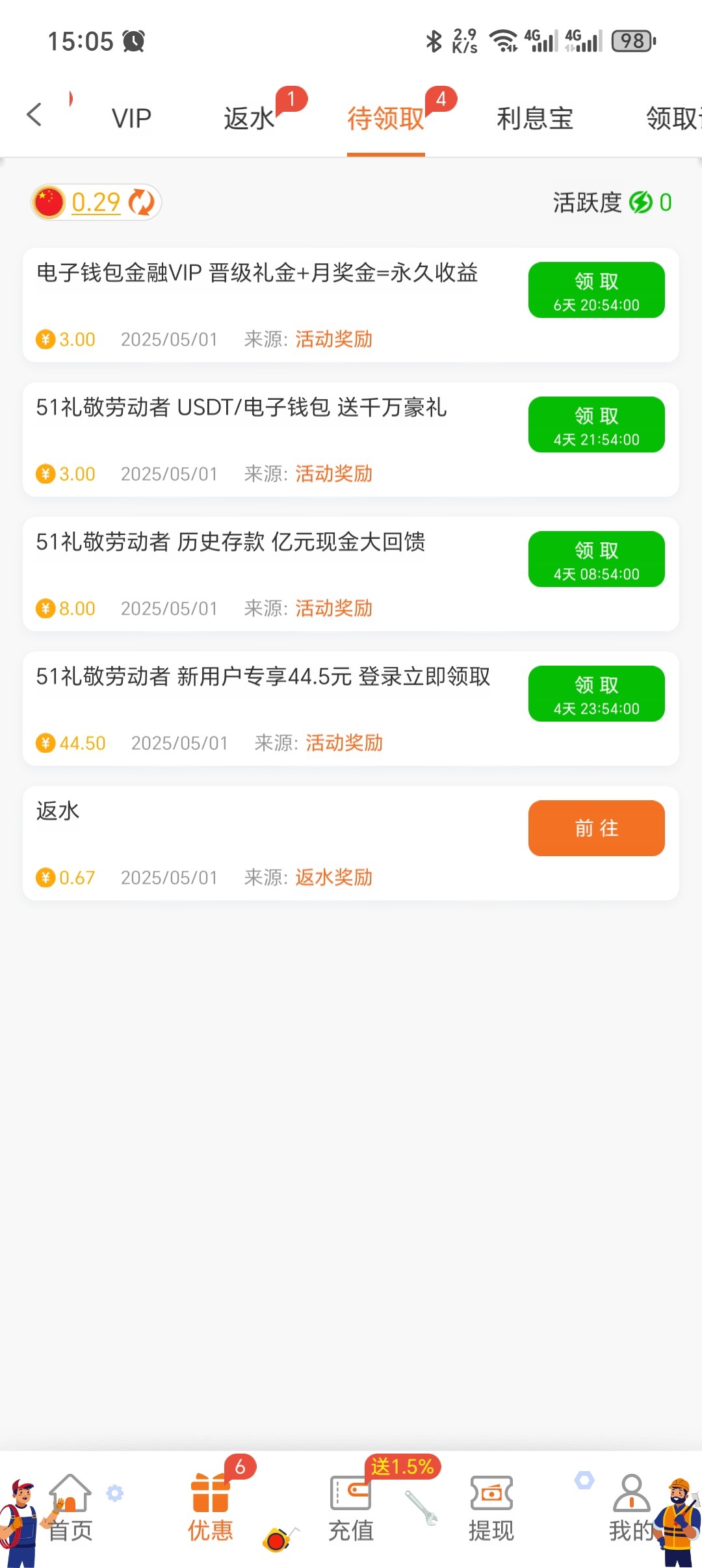Switch to the 利息宝 tab
This screenshot has height=1568, width=702.
[534, 118]
